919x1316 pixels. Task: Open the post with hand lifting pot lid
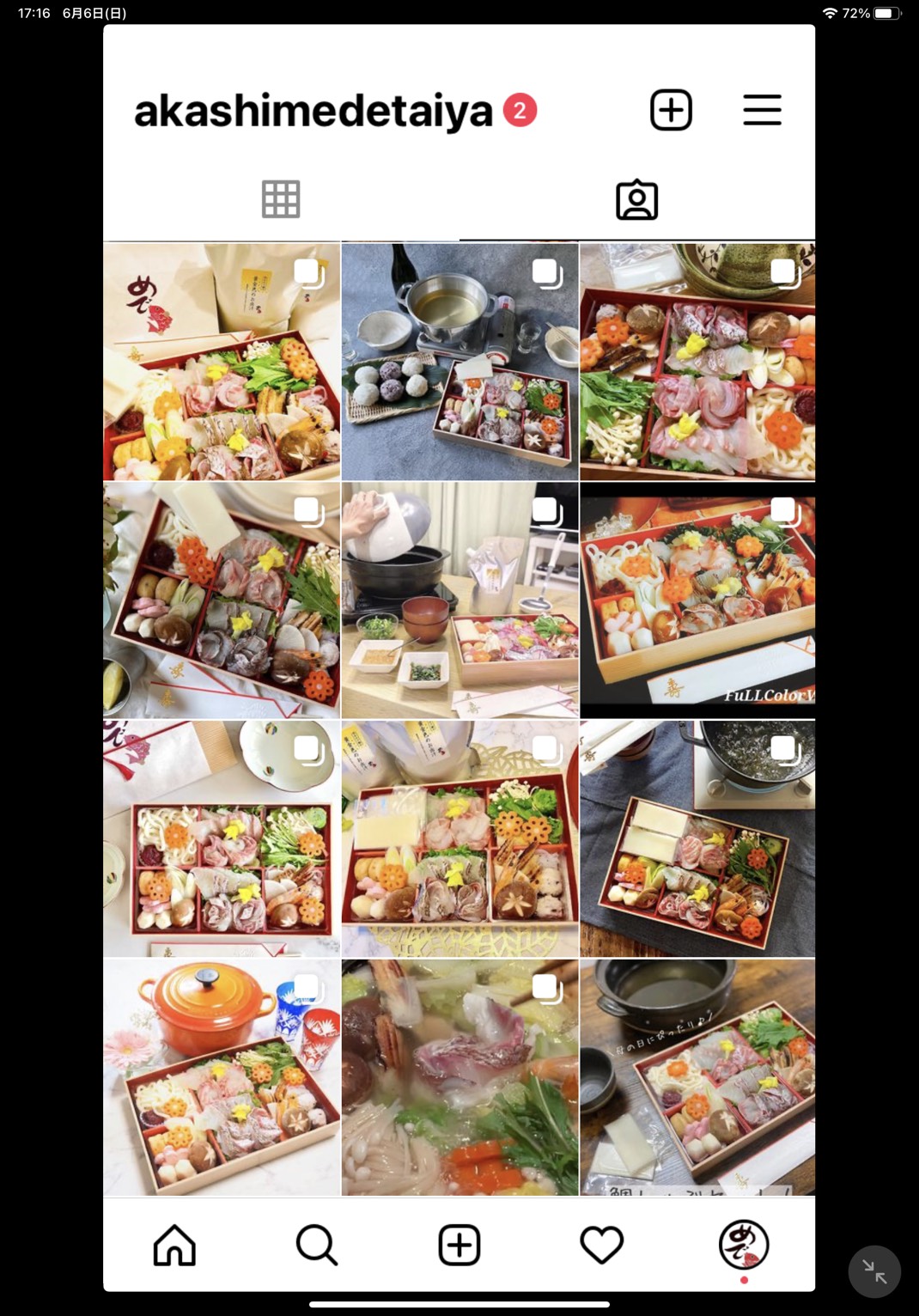click(459, 600)
